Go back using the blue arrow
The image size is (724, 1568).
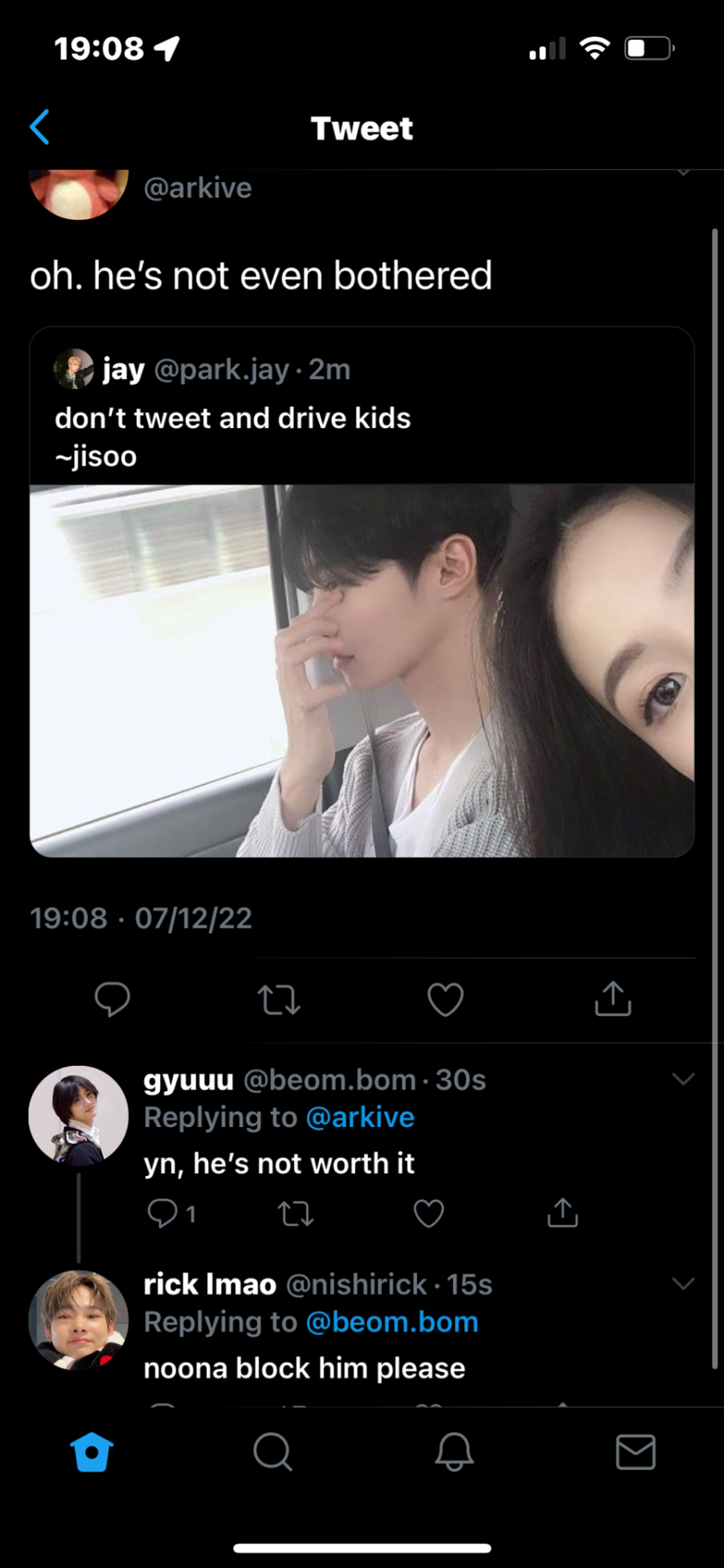click(39, 127)
